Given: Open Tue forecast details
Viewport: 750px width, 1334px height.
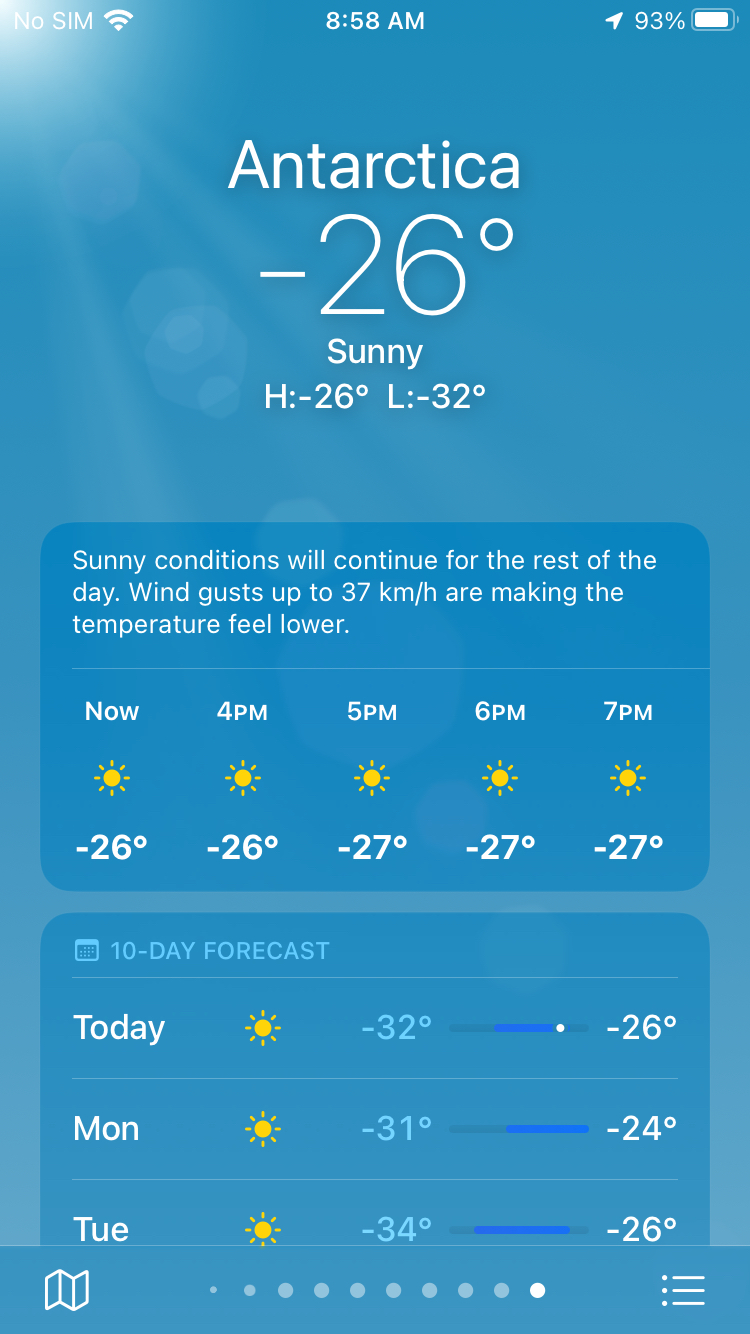Looking at the screenshot, I should tap(375, 1222).
